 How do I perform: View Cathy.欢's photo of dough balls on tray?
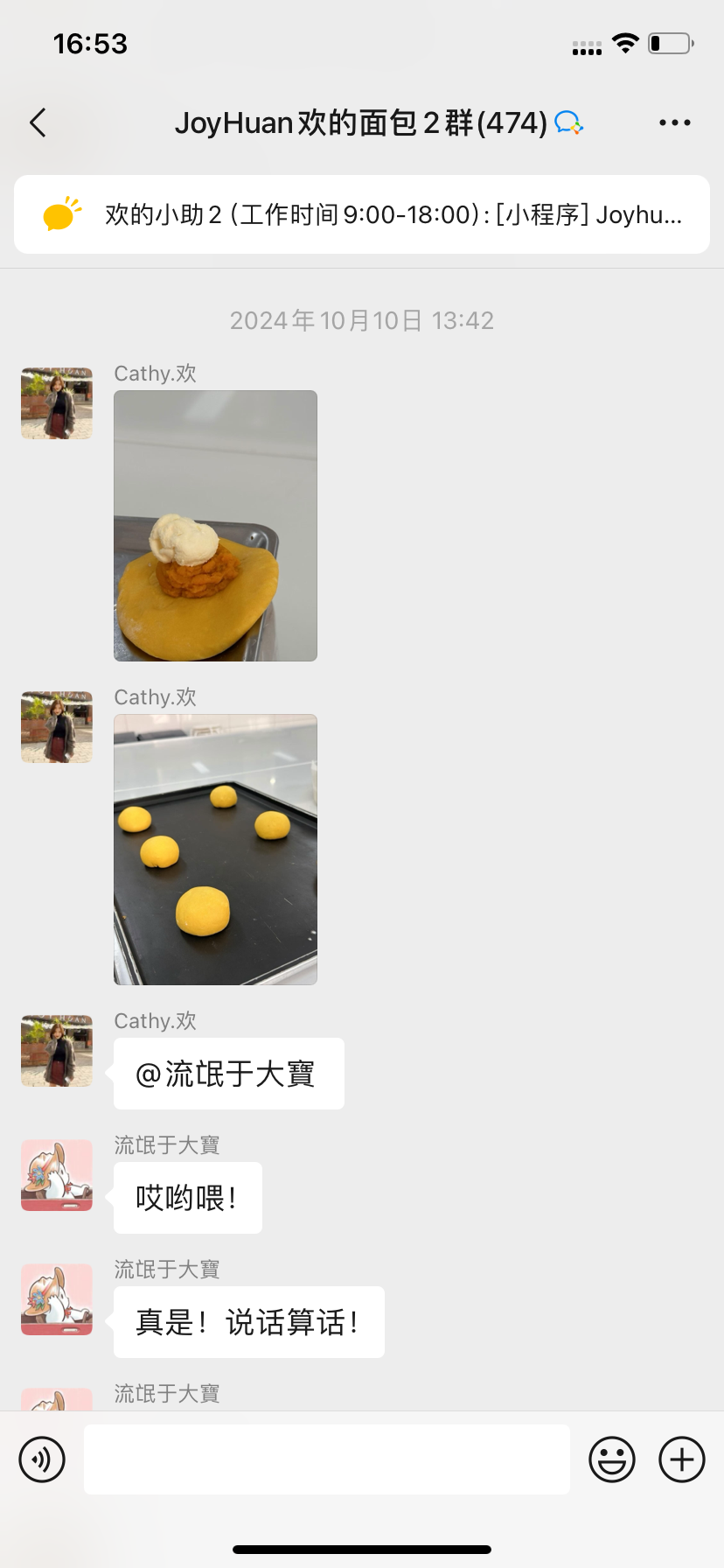[x=215, y=849]
